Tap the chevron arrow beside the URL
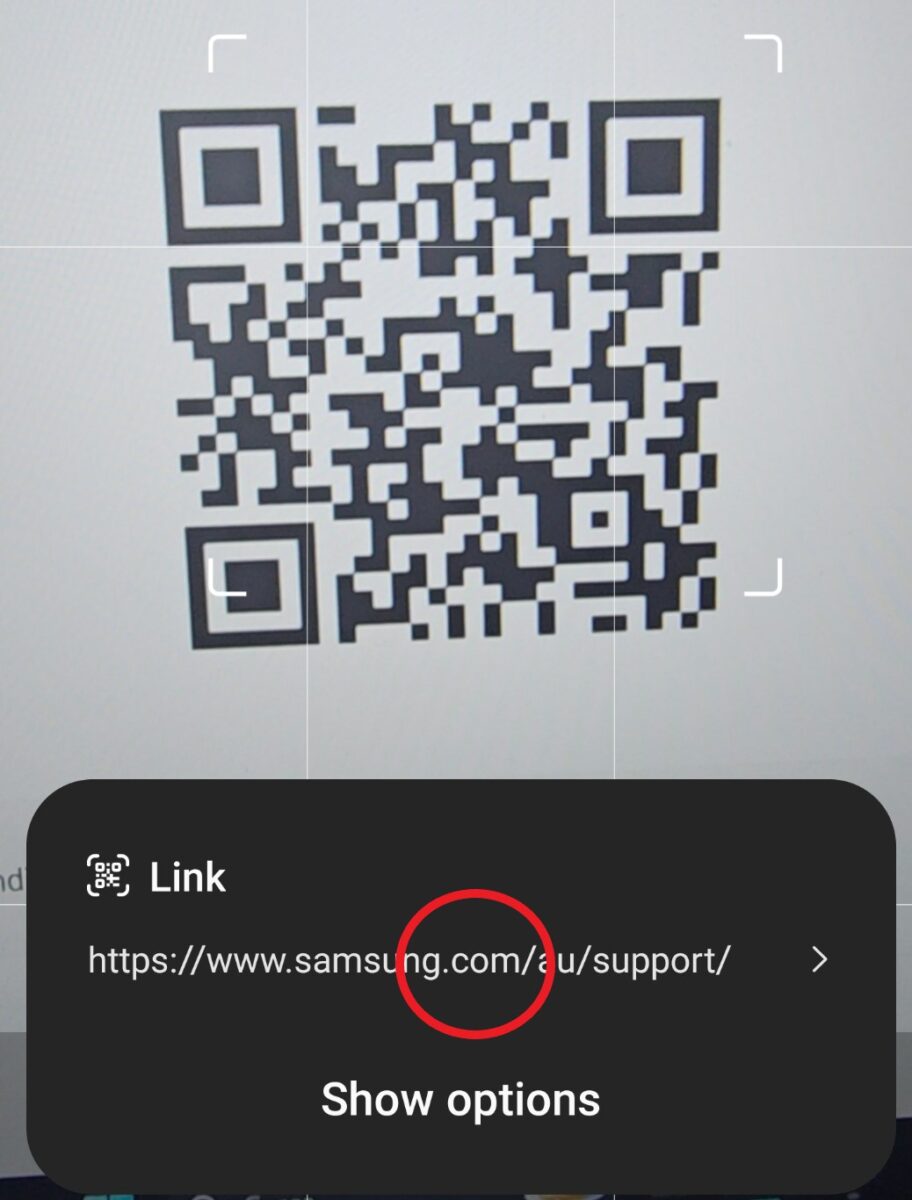The height and width of the screenshot is (1200, 912). [x=820, y=960]
